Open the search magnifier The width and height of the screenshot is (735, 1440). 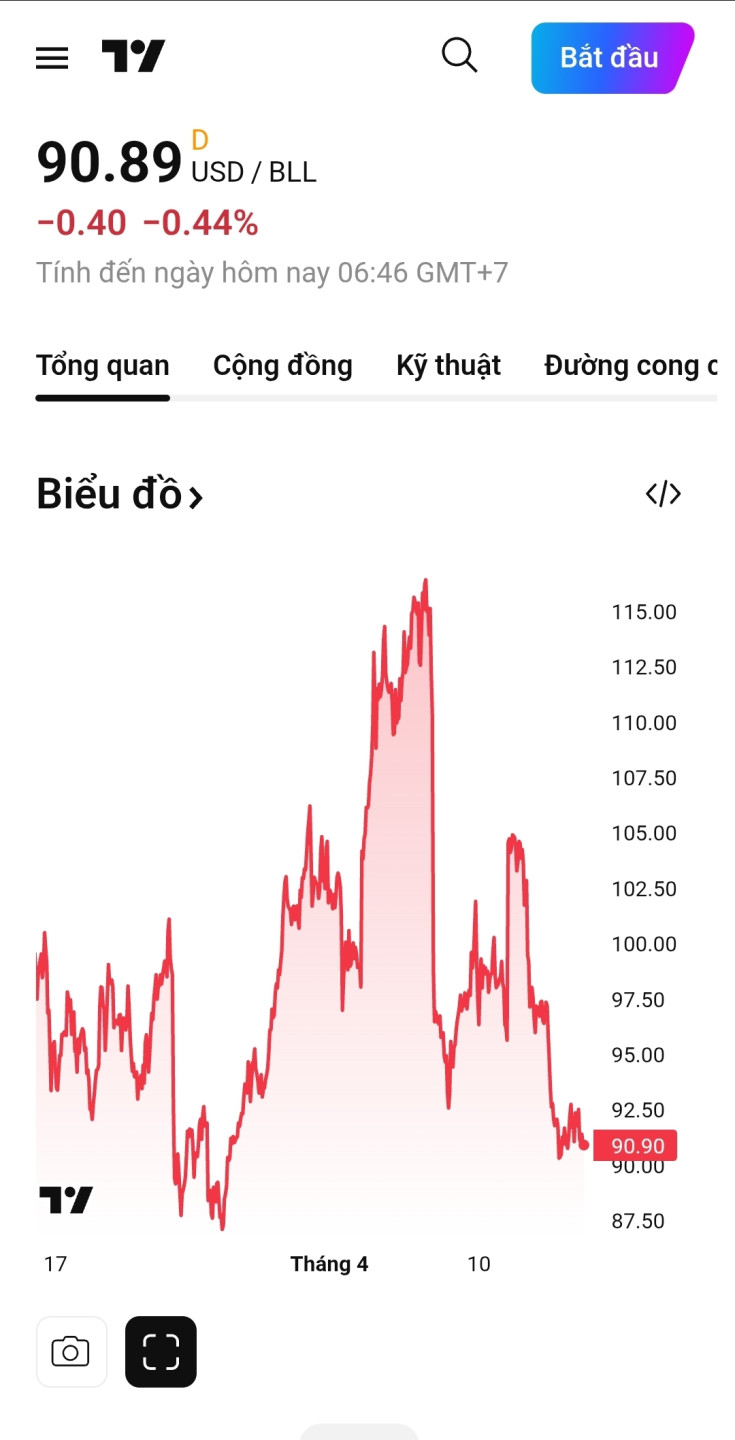click(459, 56)
